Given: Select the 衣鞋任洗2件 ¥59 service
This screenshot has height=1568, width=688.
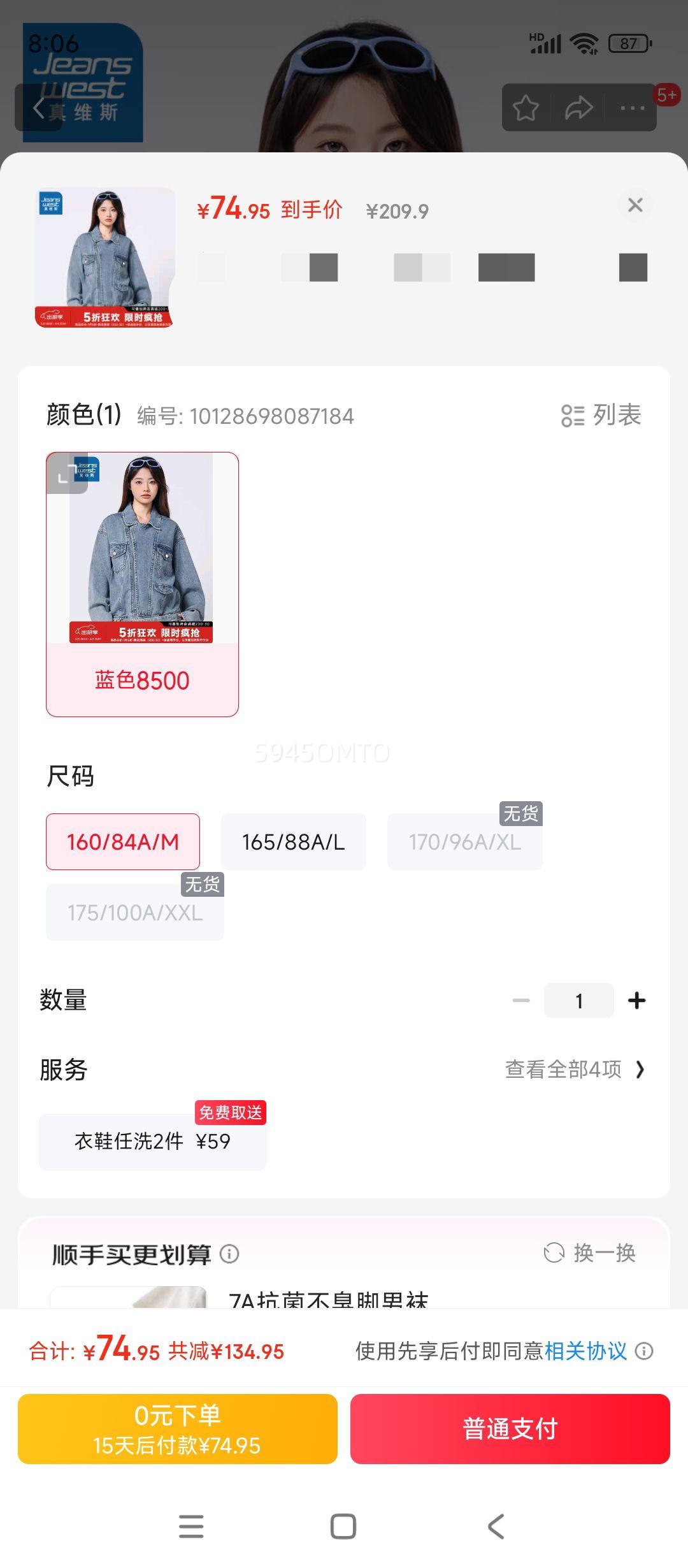Looking at the screenshot, I should (x=152, y=1141).
